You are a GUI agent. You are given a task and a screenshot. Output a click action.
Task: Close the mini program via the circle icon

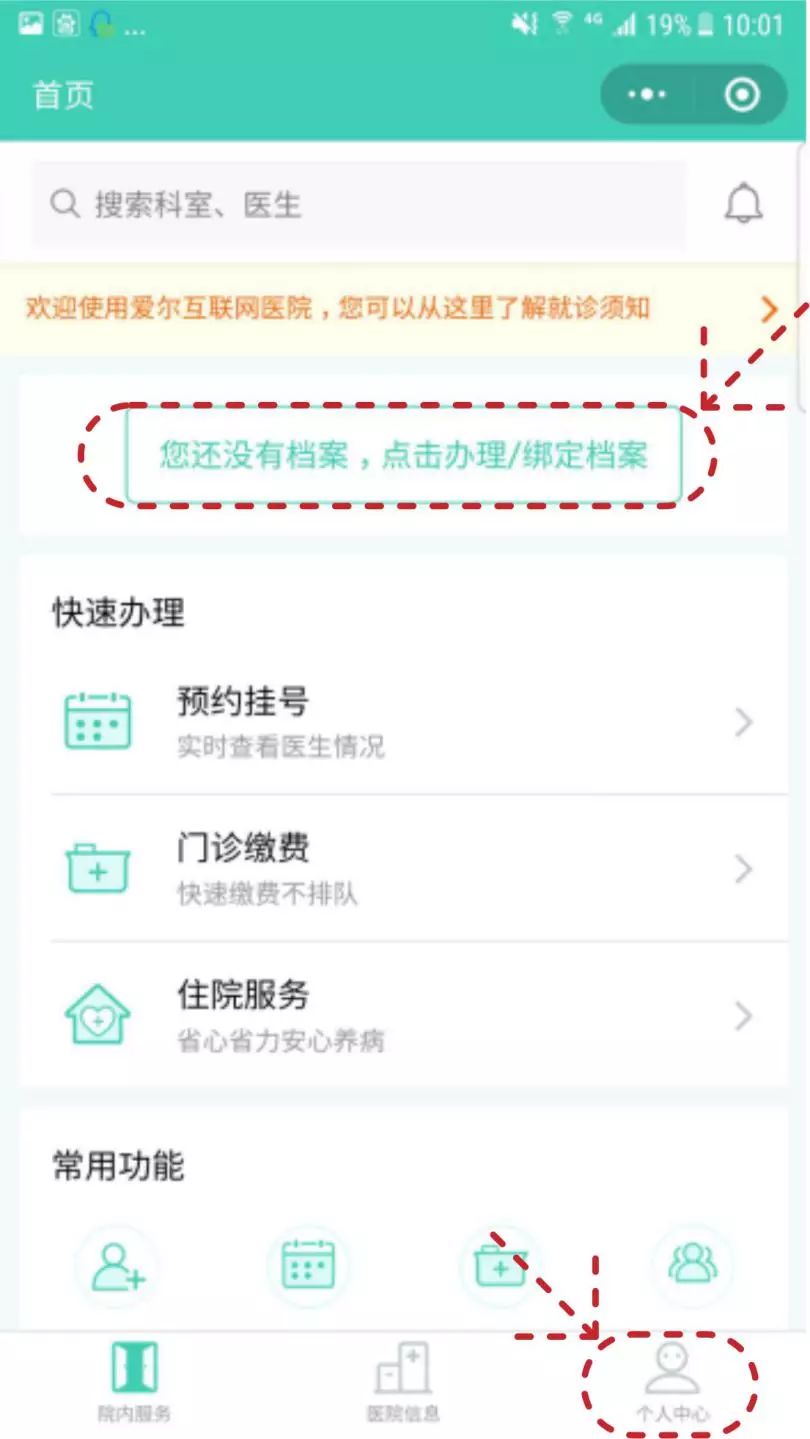[742, 95]
